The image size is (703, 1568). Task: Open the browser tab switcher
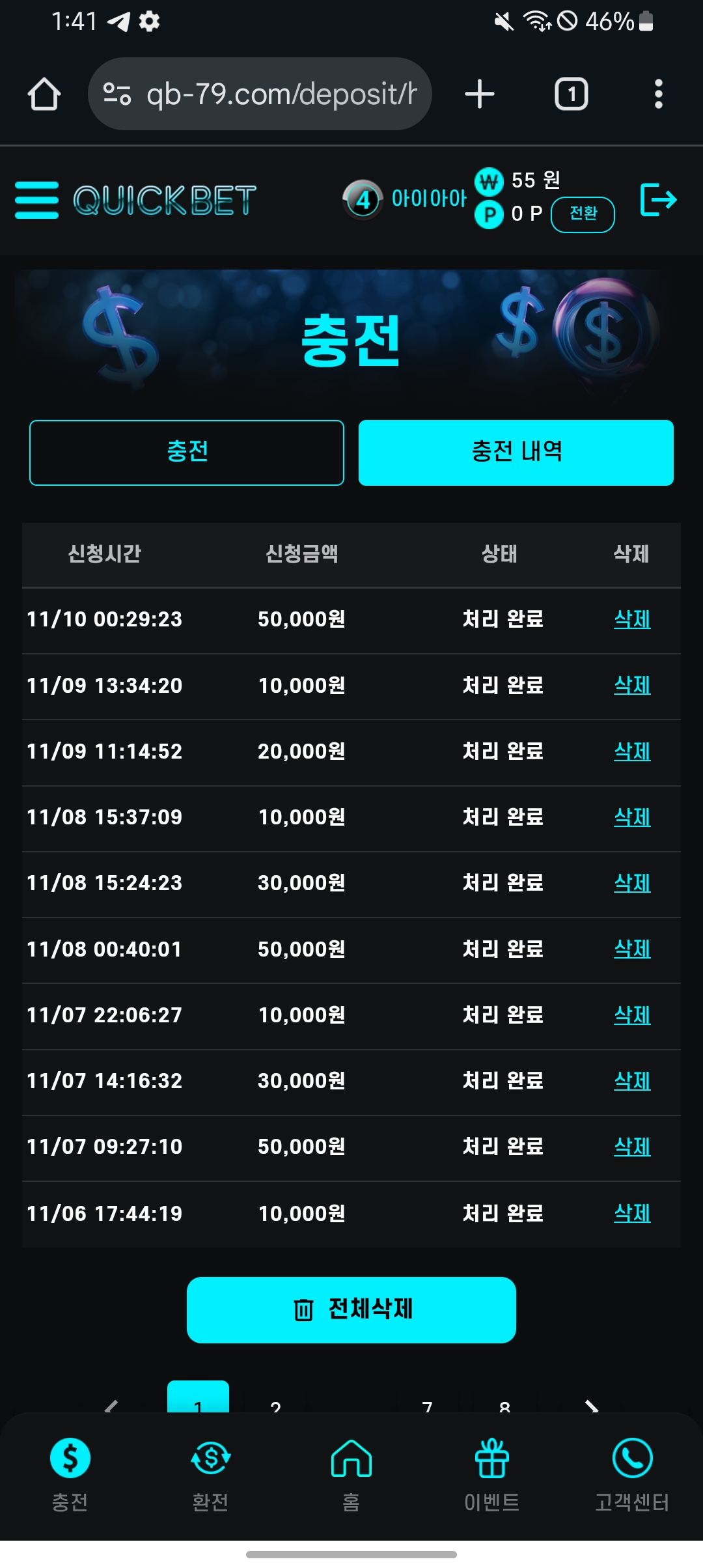coord(571,94)
